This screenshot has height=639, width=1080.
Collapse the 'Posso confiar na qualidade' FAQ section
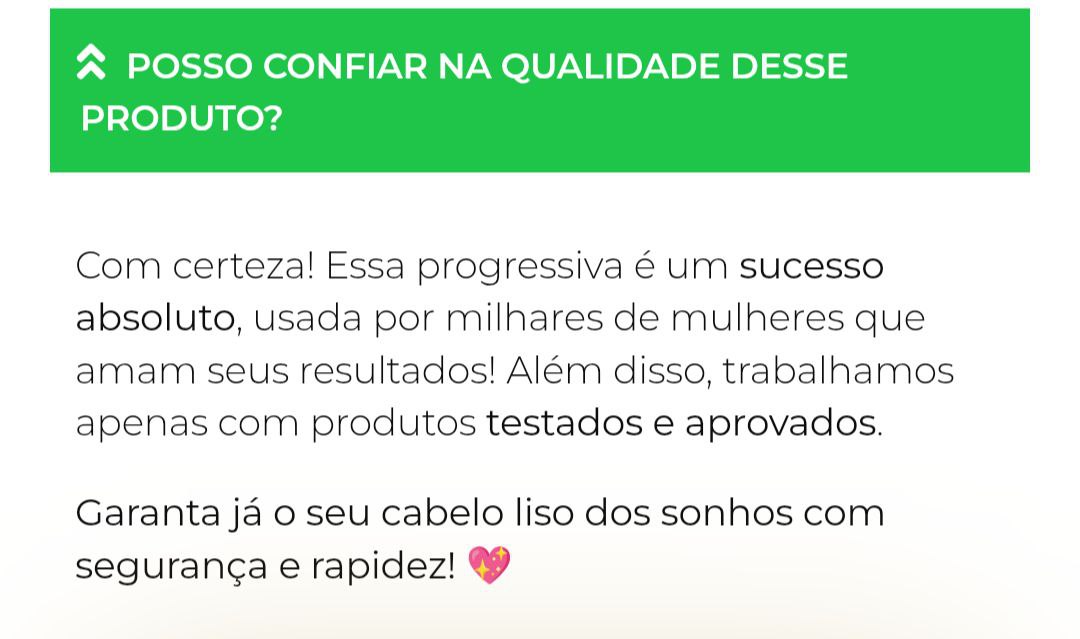point(92,66)
